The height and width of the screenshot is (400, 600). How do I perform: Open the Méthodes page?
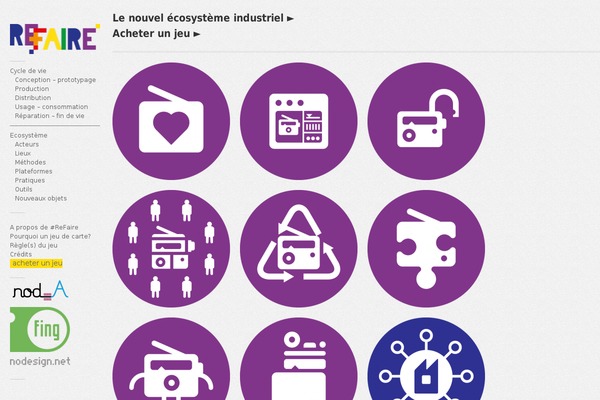pos(30,162)
